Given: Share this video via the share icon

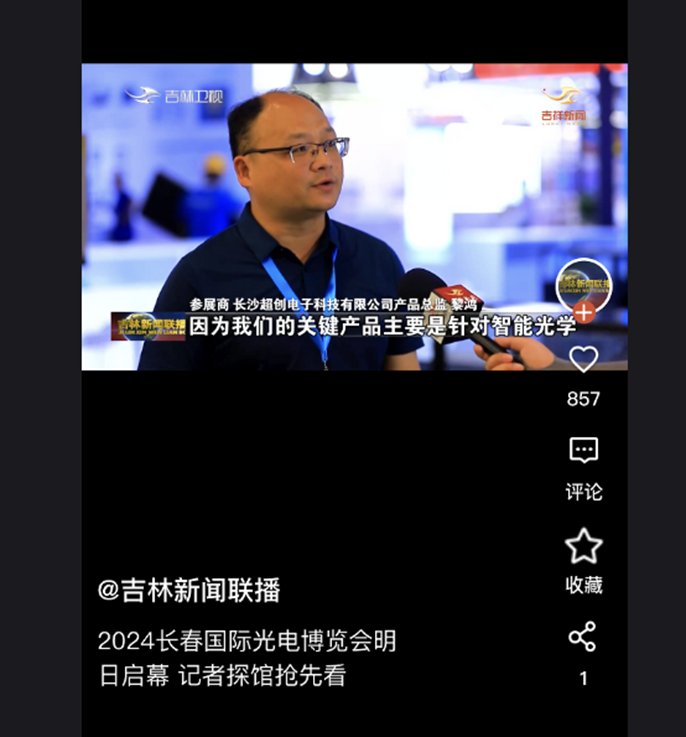Looking at the screenshot, I should click(582, 637).
